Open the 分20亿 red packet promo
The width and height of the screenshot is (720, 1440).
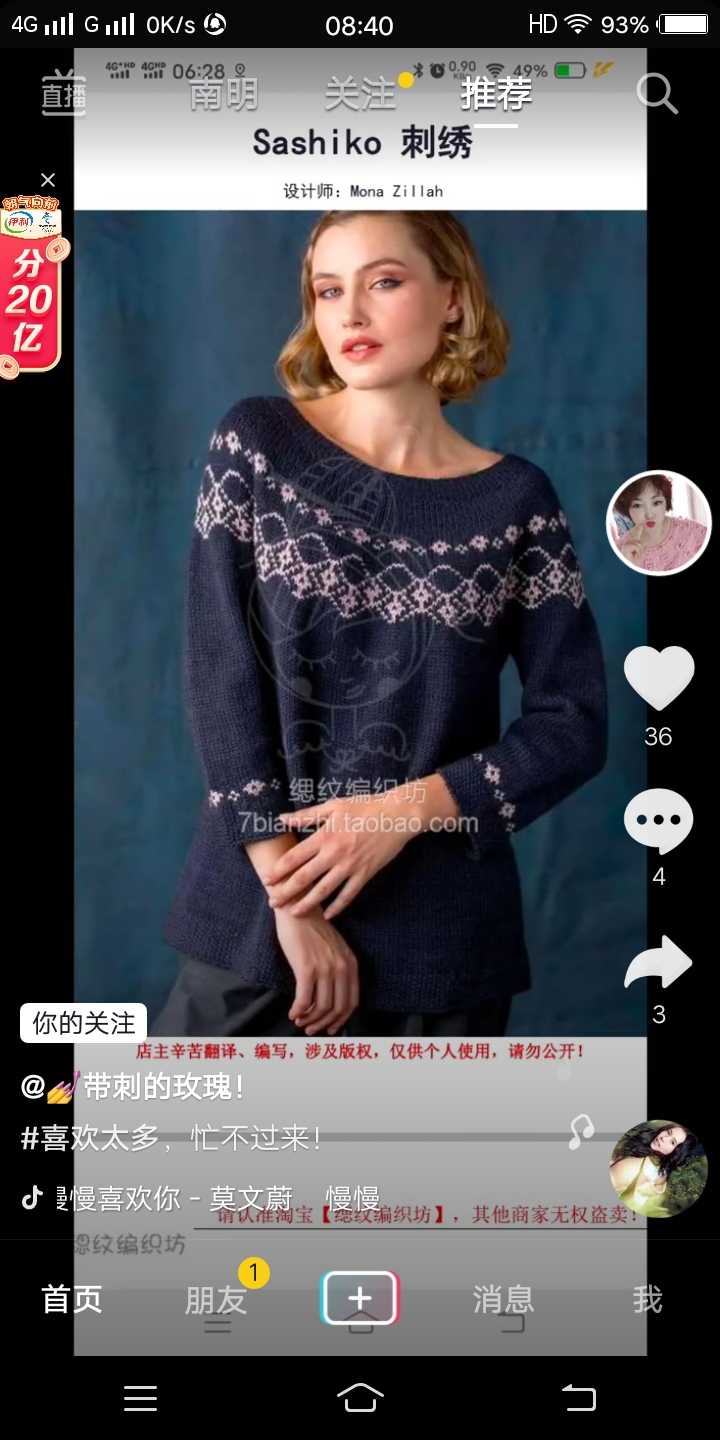point(30,290)
